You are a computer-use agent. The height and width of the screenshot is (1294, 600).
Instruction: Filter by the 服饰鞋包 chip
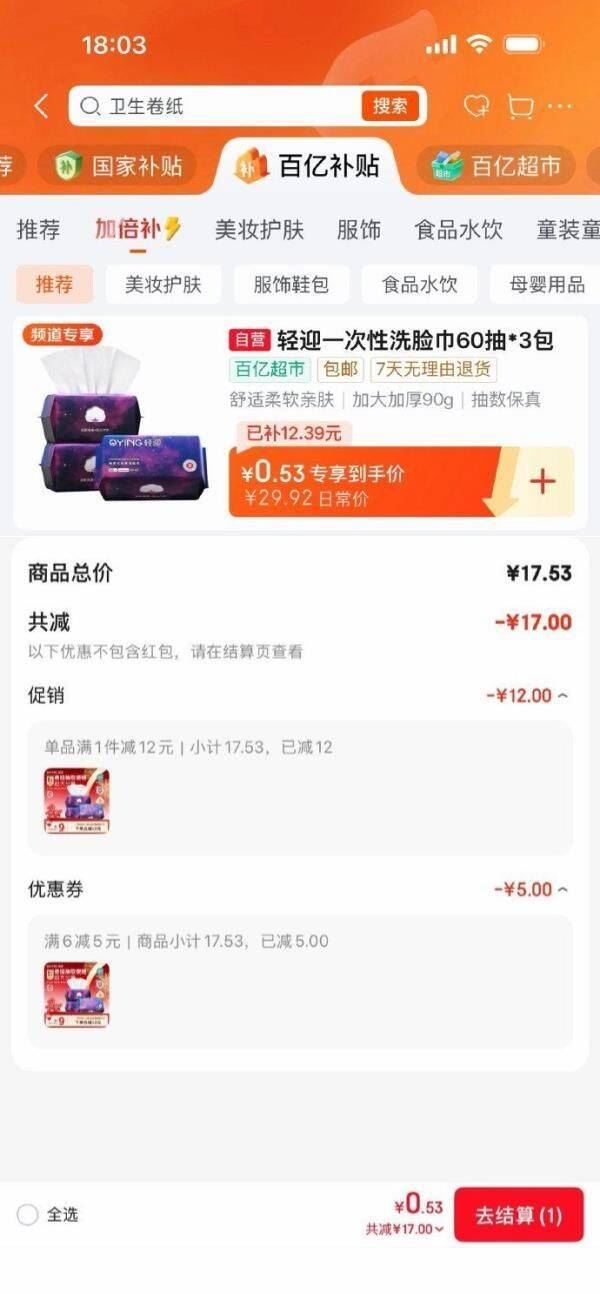[x=291, y=284]
